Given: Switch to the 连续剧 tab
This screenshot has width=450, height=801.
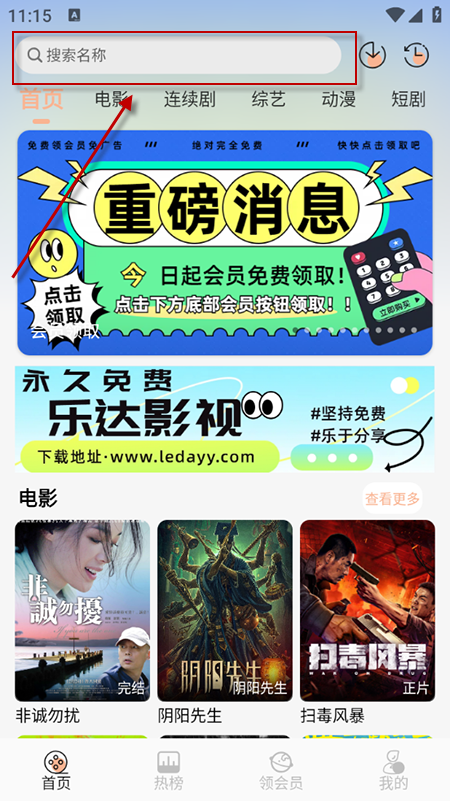Looking at the screenshot, I should (190, 99).
